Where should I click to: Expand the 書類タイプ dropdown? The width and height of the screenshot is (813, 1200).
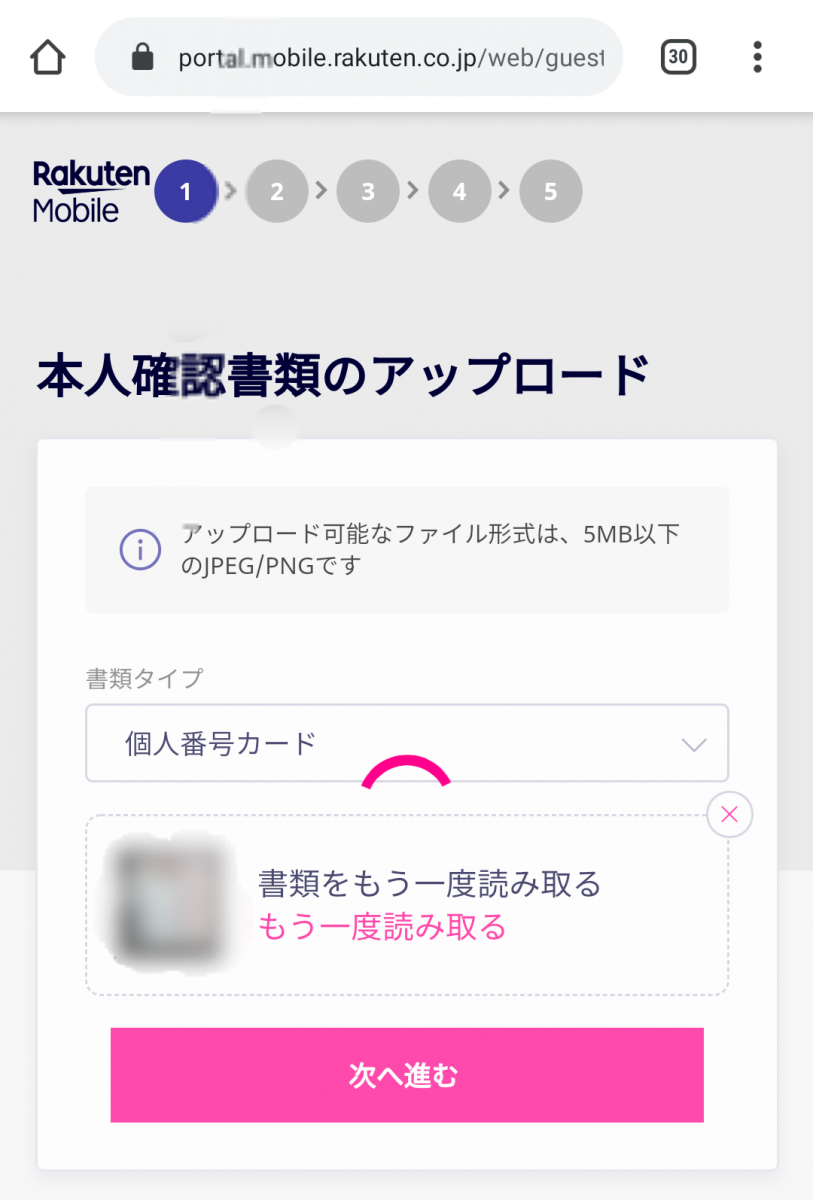[406, 744]
